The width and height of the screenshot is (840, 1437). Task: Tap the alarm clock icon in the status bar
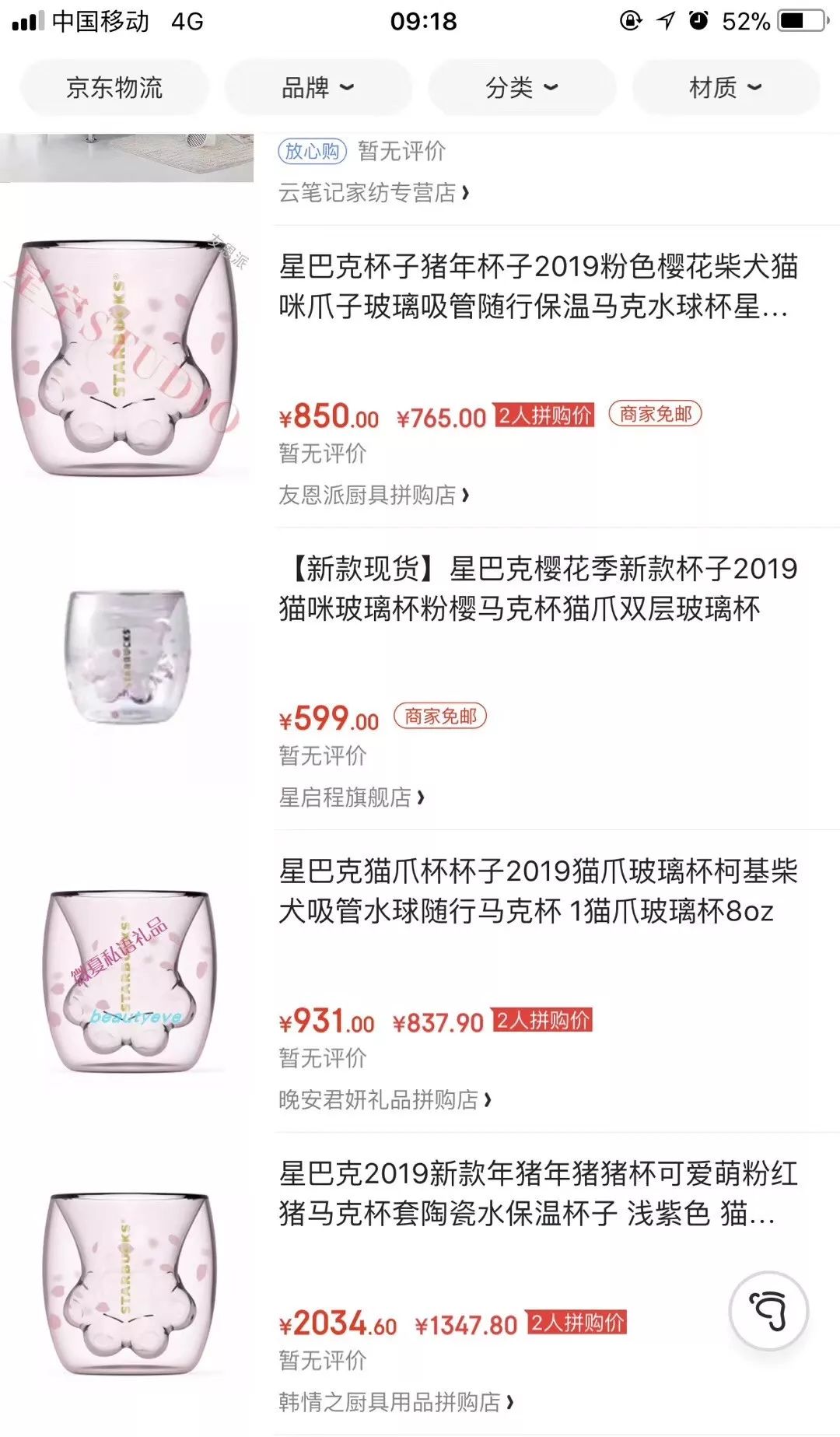pyautogui.click(x=699, y=21)
